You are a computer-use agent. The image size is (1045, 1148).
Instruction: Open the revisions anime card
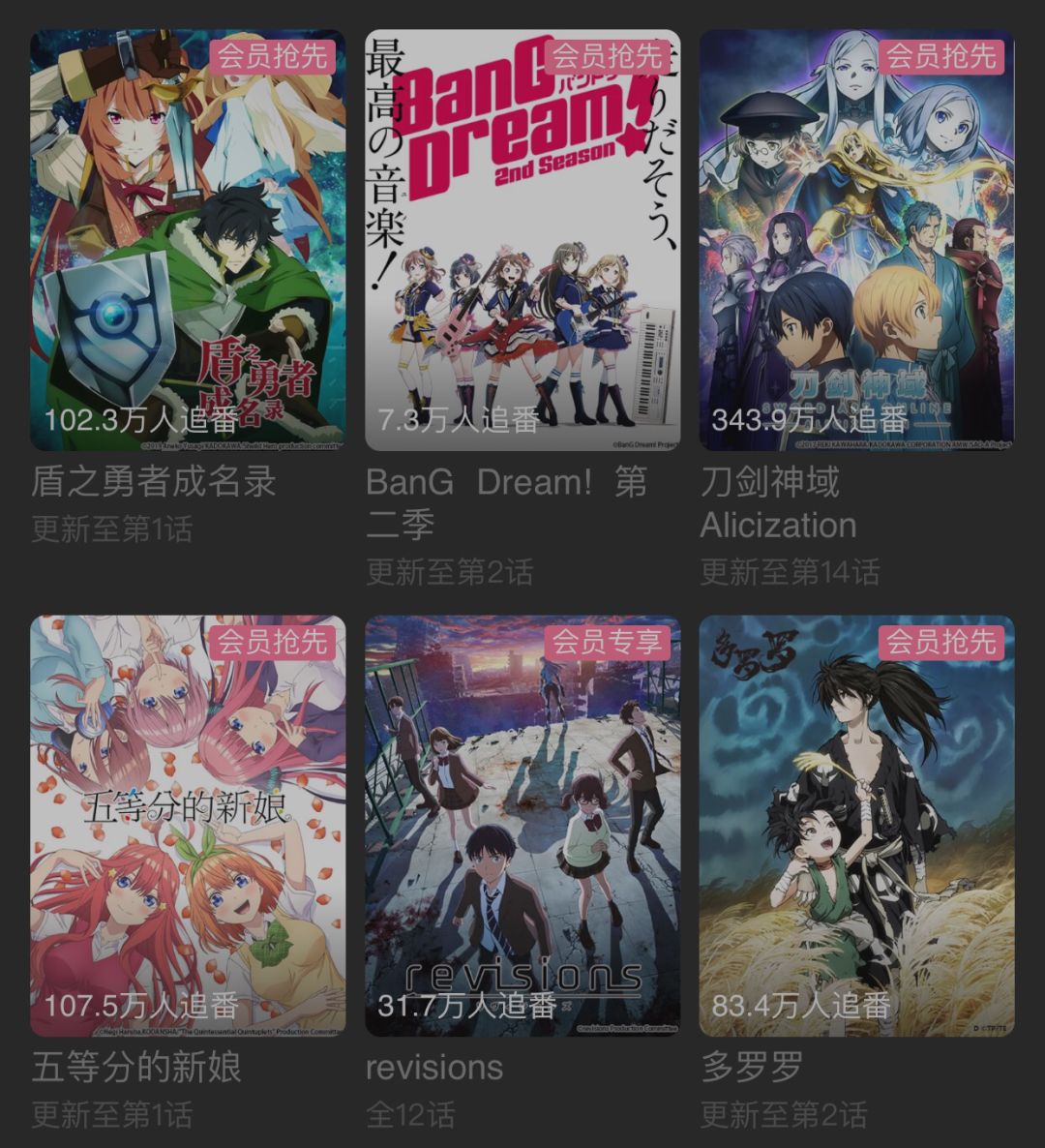pyautogui.click(x=522, y=826)
